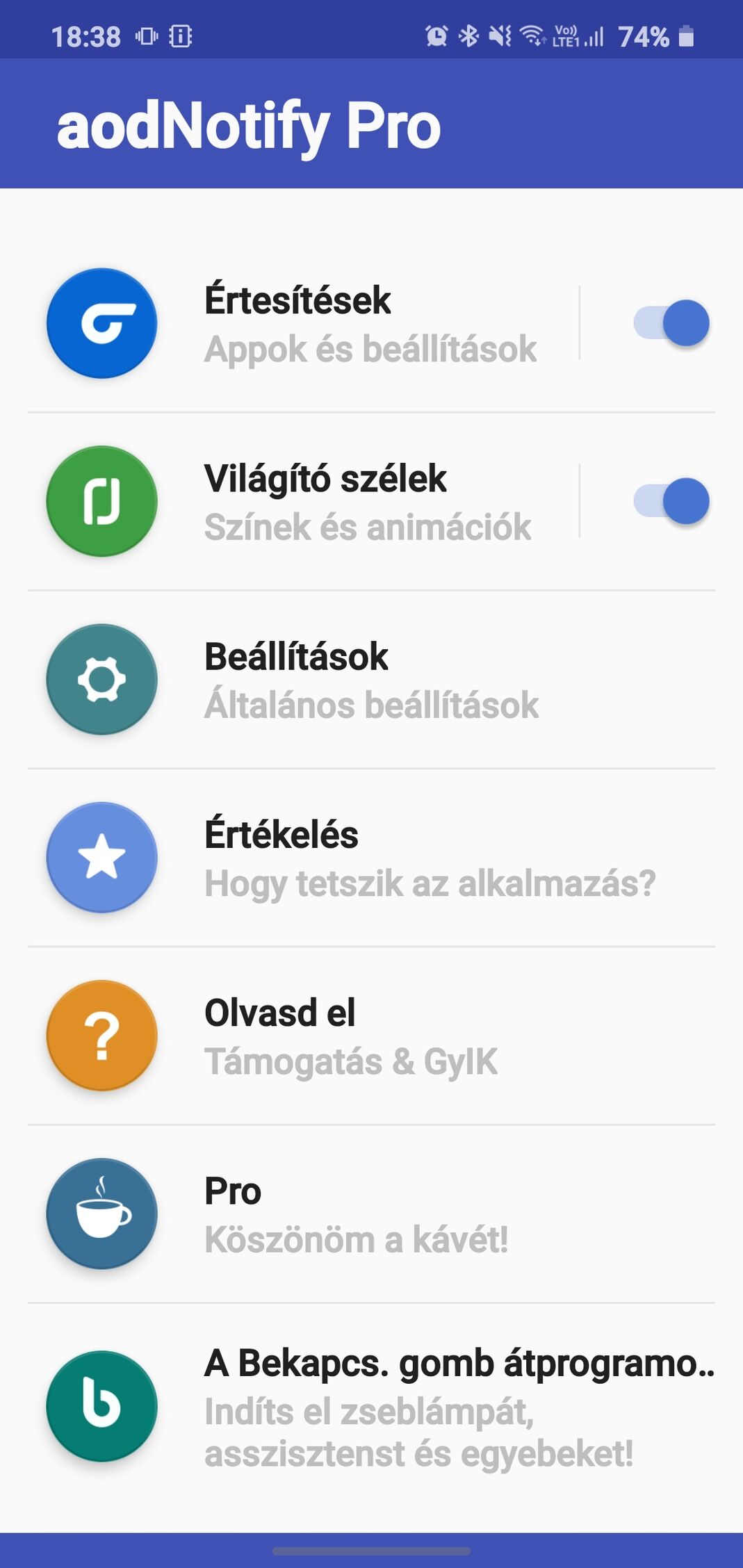Open Olvasd el support and FAQ

coord(371,1036)
